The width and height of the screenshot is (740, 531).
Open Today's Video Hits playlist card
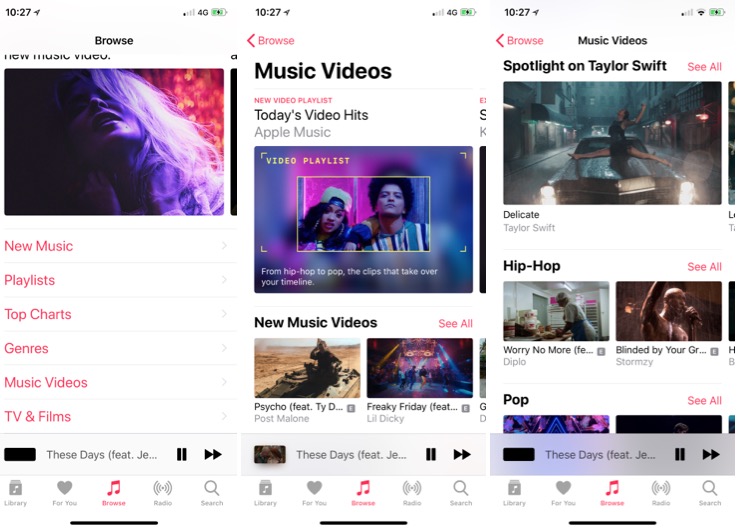coord(363,219)
